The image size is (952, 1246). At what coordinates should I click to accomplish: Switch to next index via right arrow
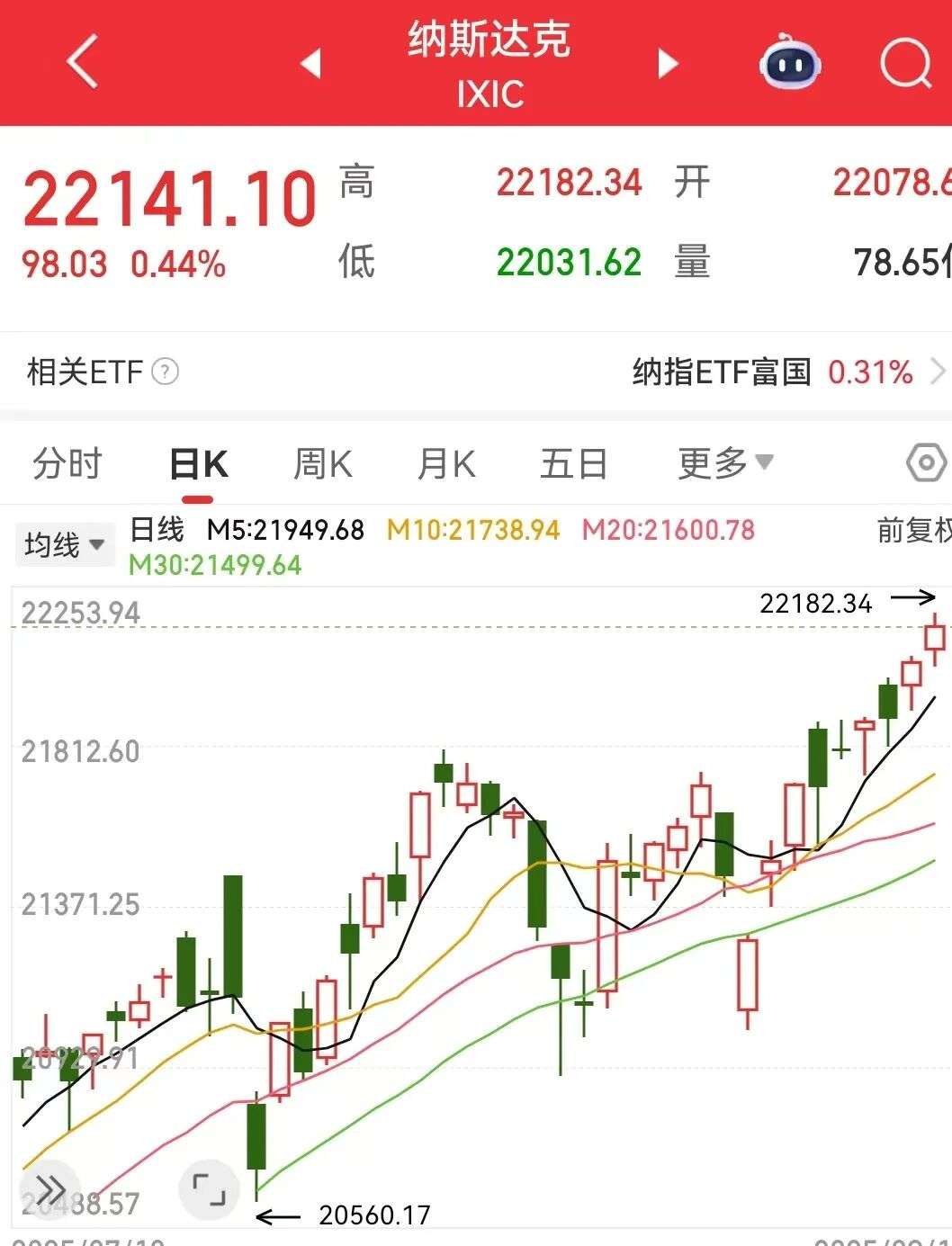pos(667,63)
